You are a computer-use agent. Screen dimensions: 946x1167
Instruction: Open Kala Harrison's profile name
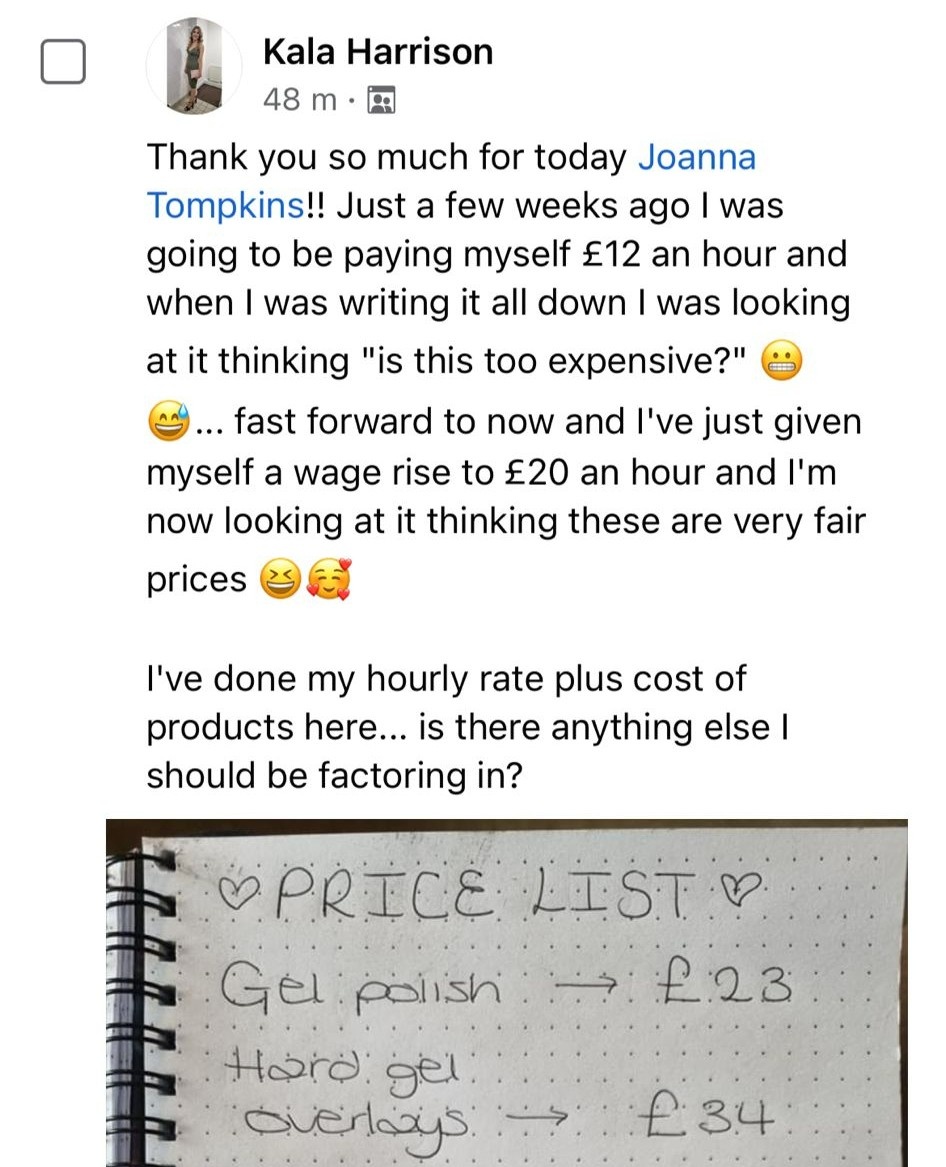point(377,51)
